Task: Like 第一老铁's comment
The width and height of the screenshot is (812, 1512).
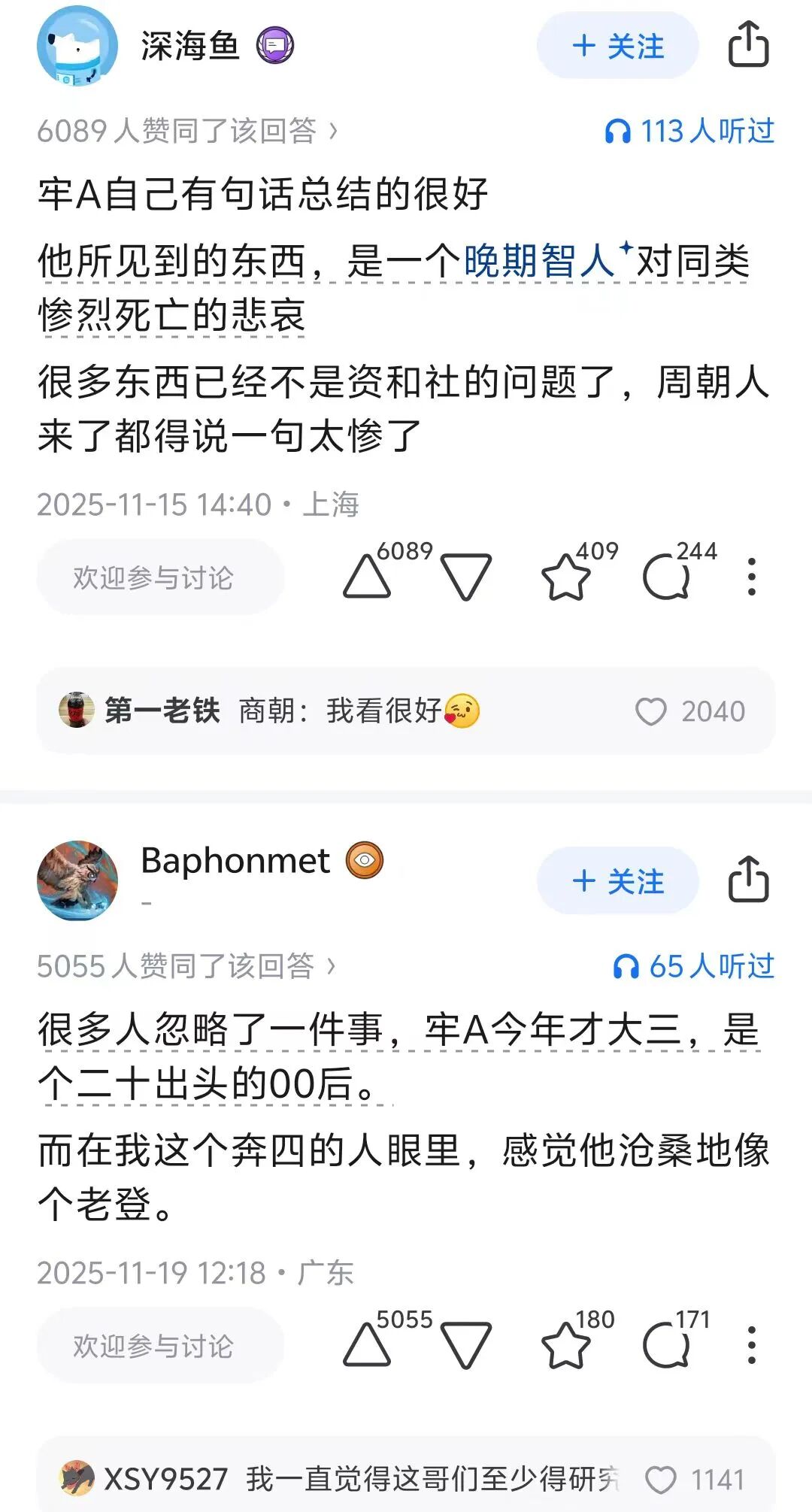Action: pyautogui.click(x=651, y=711)
